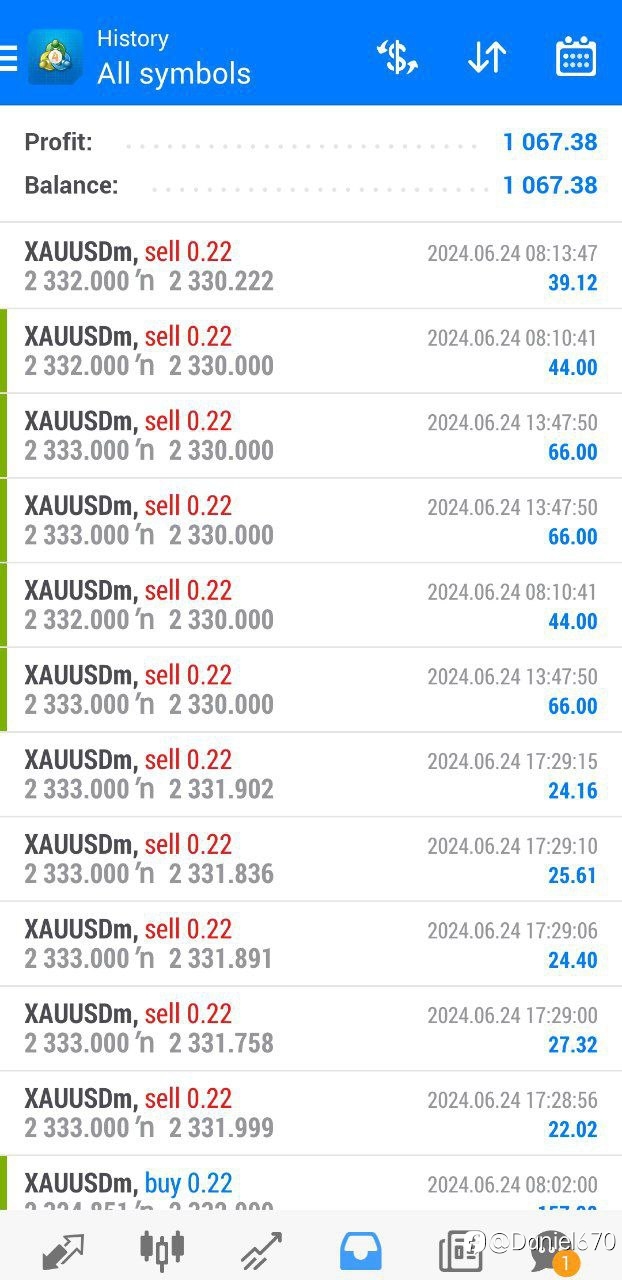Expand the sell trade with 24.16 profit
Image resolution: width=622 pixels, height=1280 pixels.
[311, 774]
